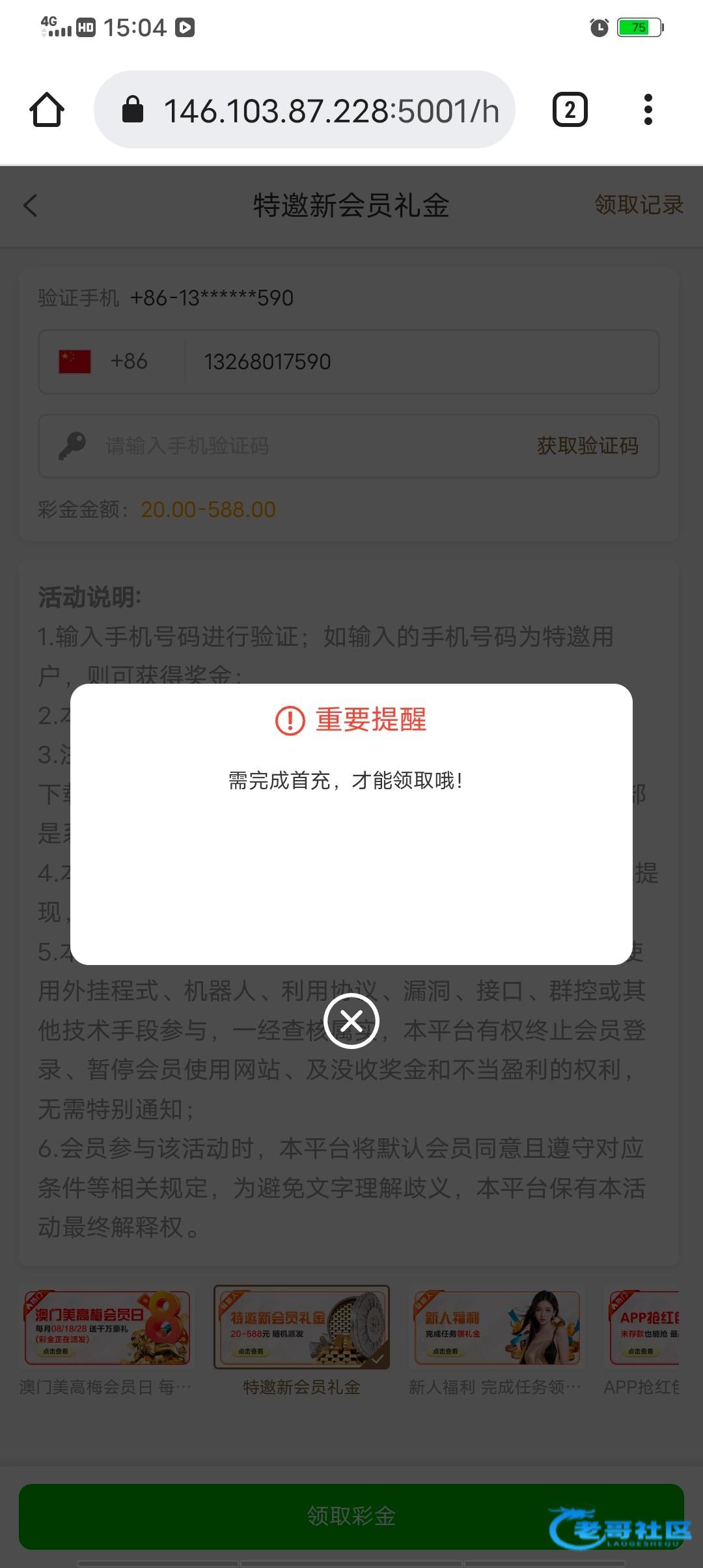Open 澳门美高梅会员日 promotion card
This screenshot has width=703, height=1568.
tap(107, 1328)
